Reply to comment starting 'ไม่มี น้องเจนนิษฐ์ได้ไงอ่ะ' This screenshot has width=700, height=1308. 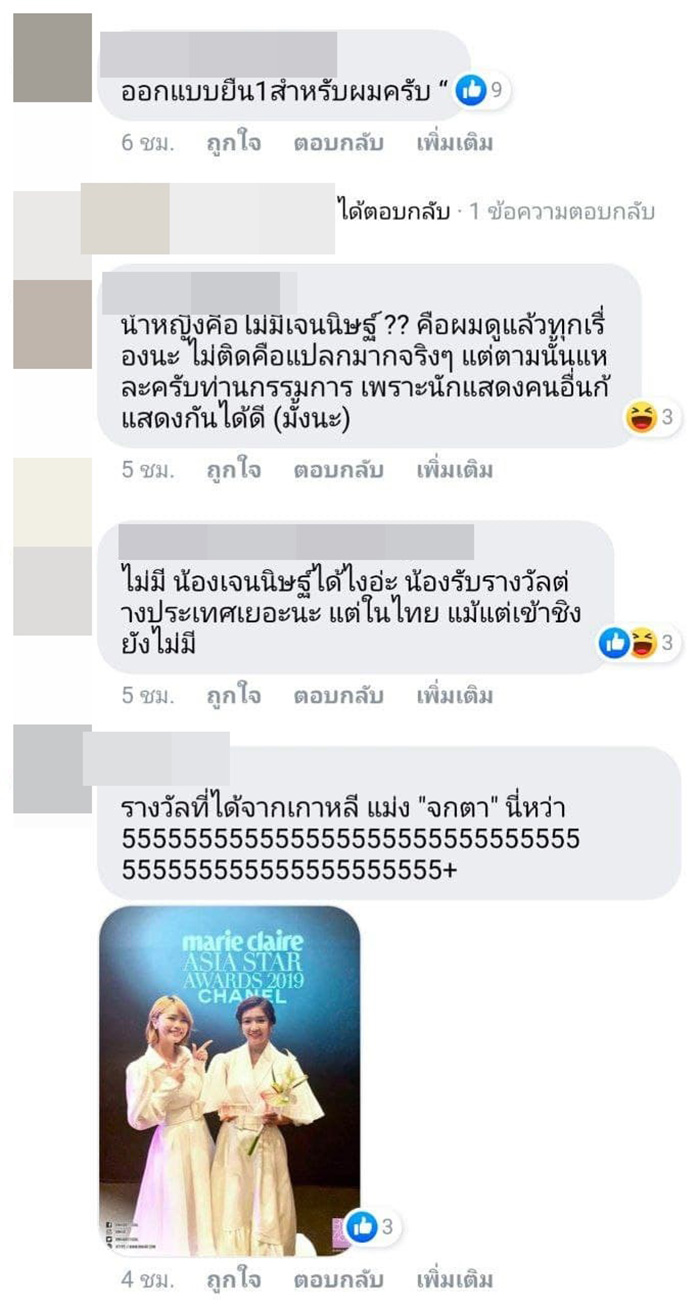tap(338, 696)
